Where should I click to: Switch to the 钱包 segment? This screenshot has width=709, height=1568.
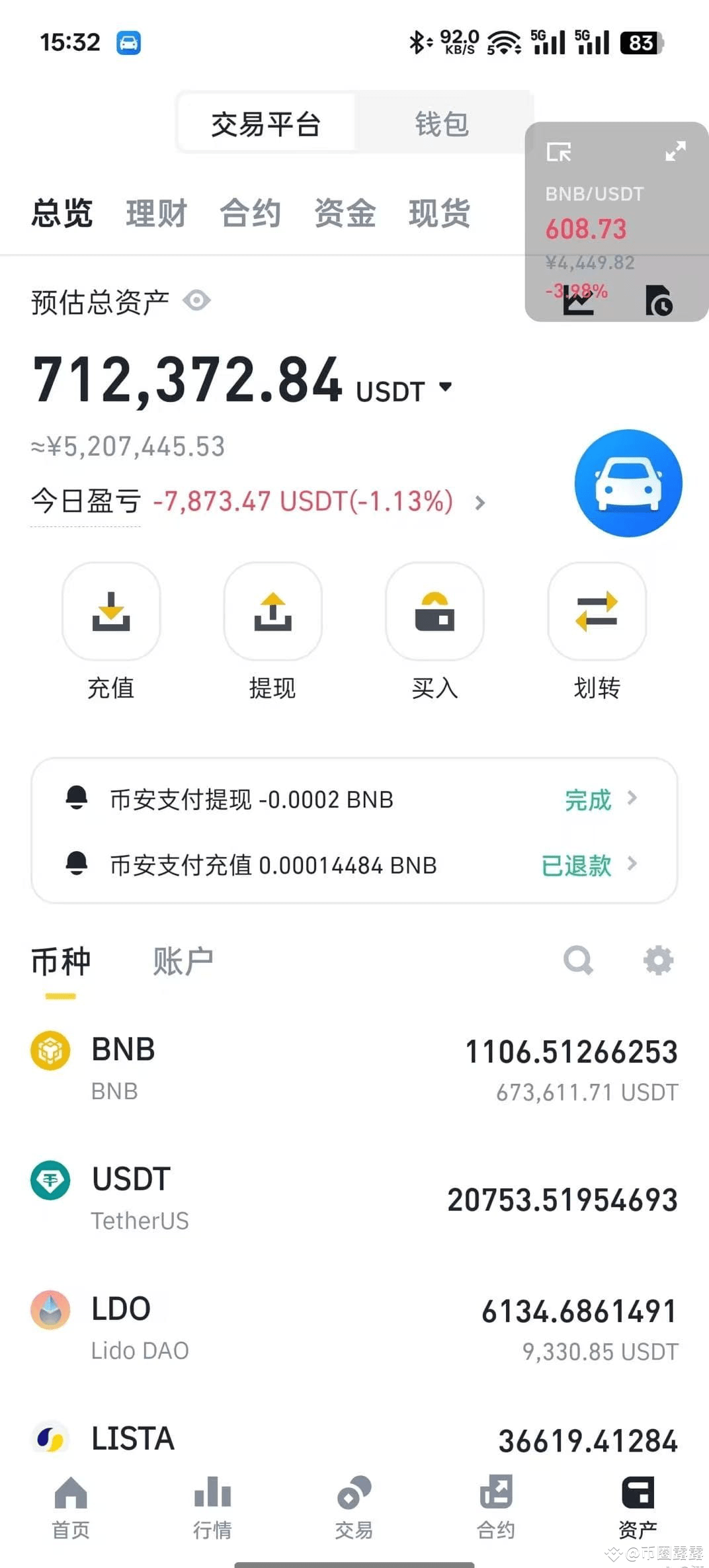click(442, 124)
